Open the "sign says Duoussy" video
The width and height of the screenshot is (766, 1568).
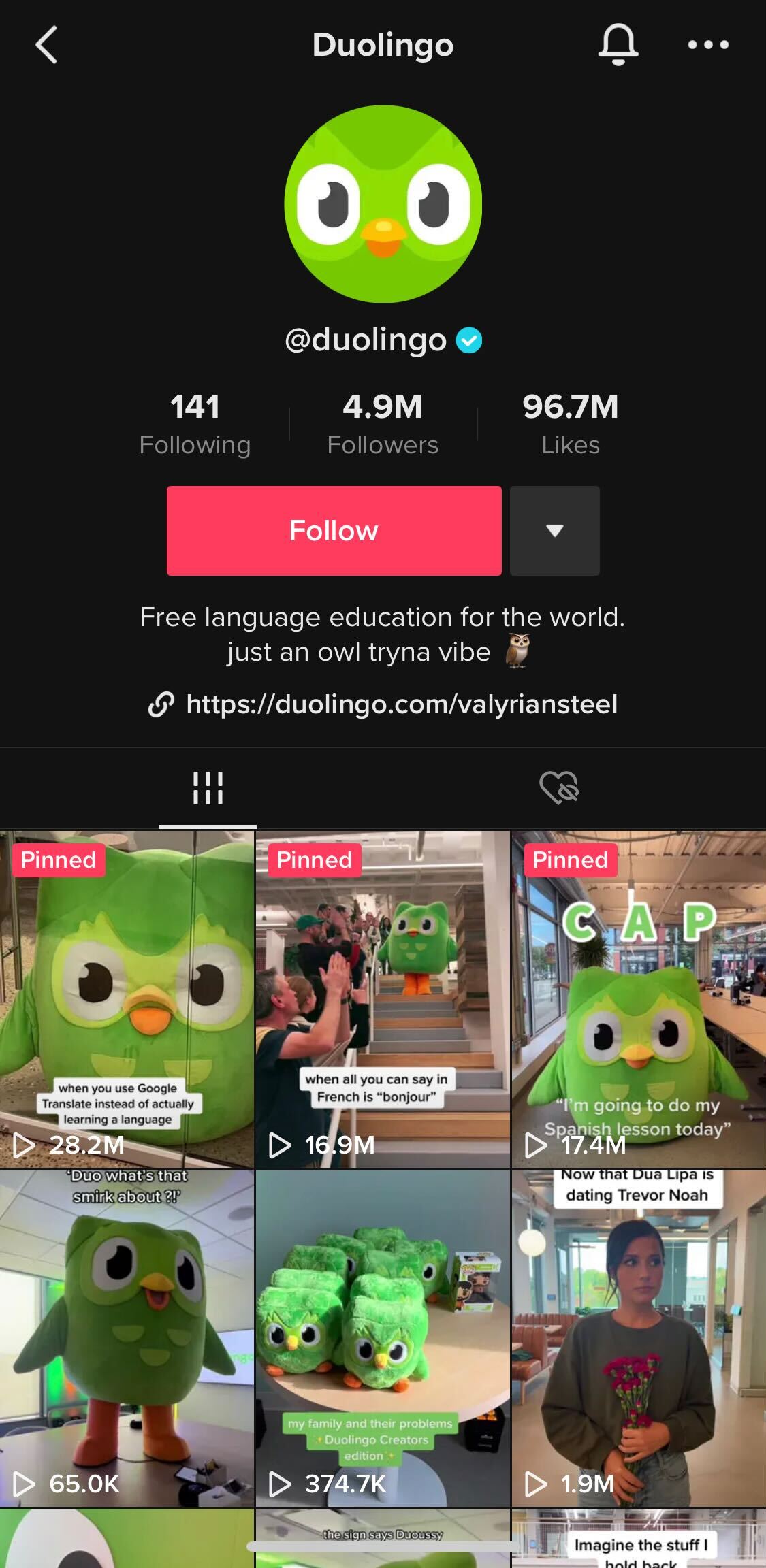[383, 1539]
